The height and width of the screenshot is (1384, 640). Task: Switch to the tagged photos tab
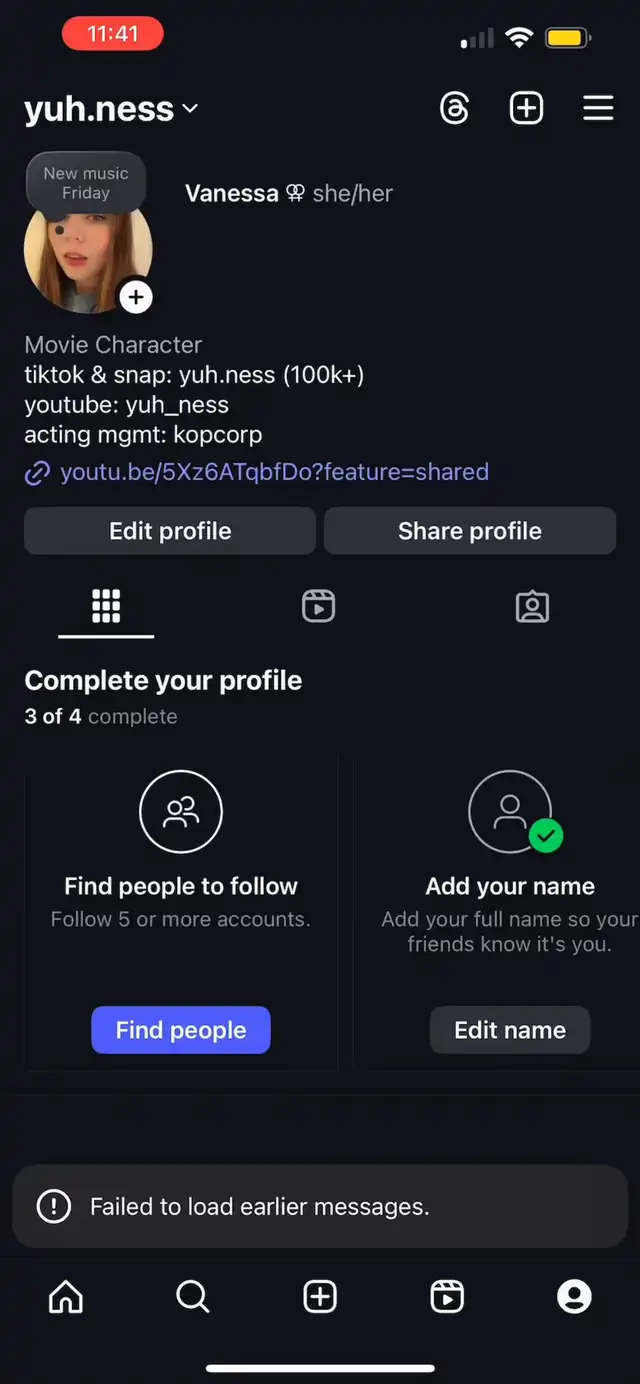coord(532,606)
